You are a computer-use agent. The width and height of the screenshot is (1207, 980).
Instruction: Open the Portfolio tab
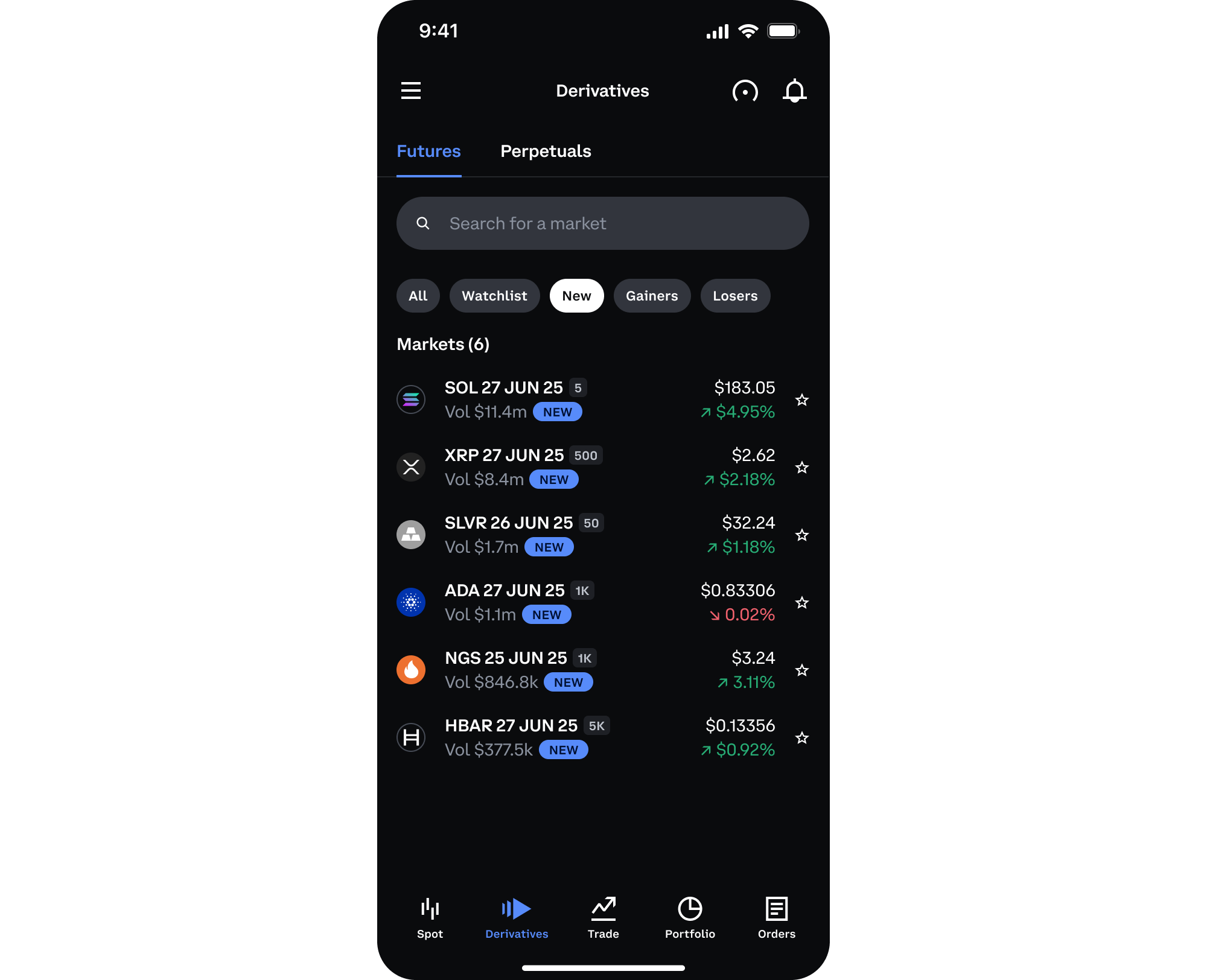[x=690, y=917]
